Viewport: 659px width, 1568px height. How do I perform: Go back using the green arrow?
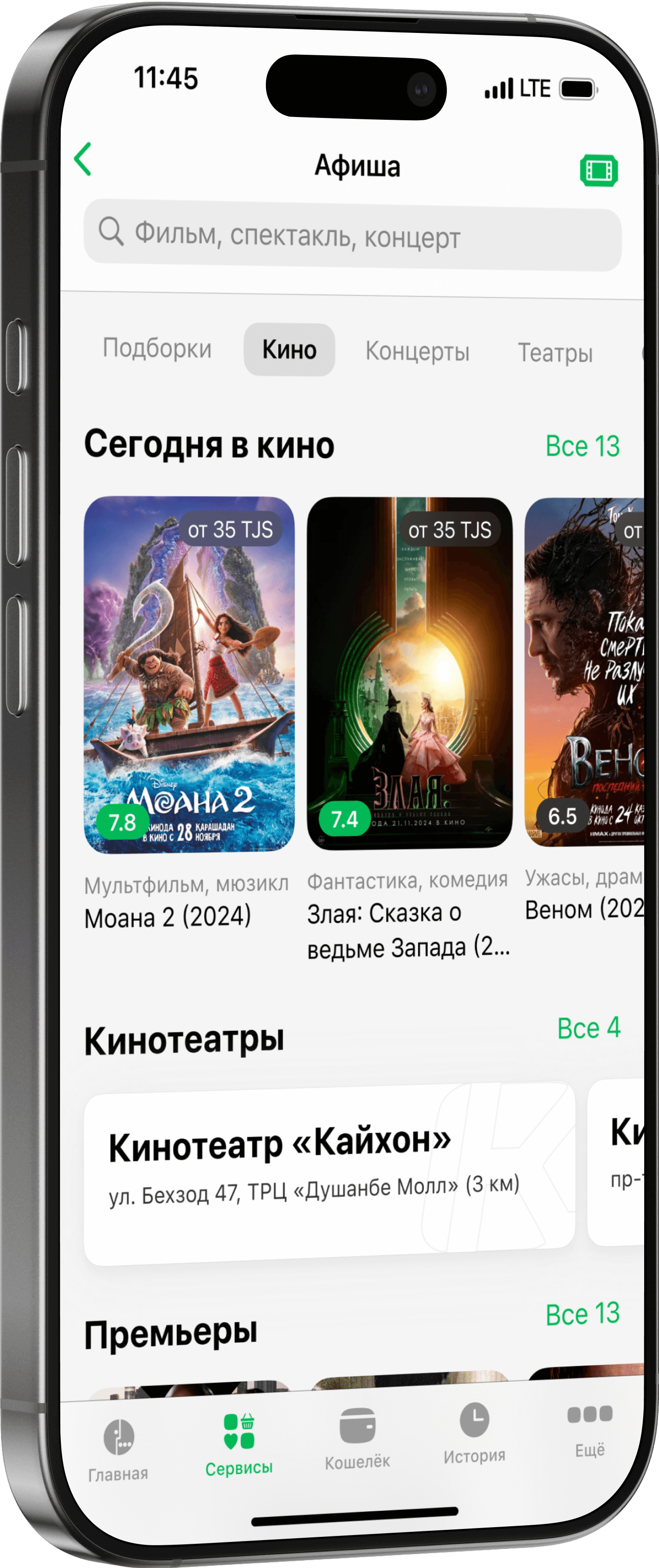pos(84,159)
